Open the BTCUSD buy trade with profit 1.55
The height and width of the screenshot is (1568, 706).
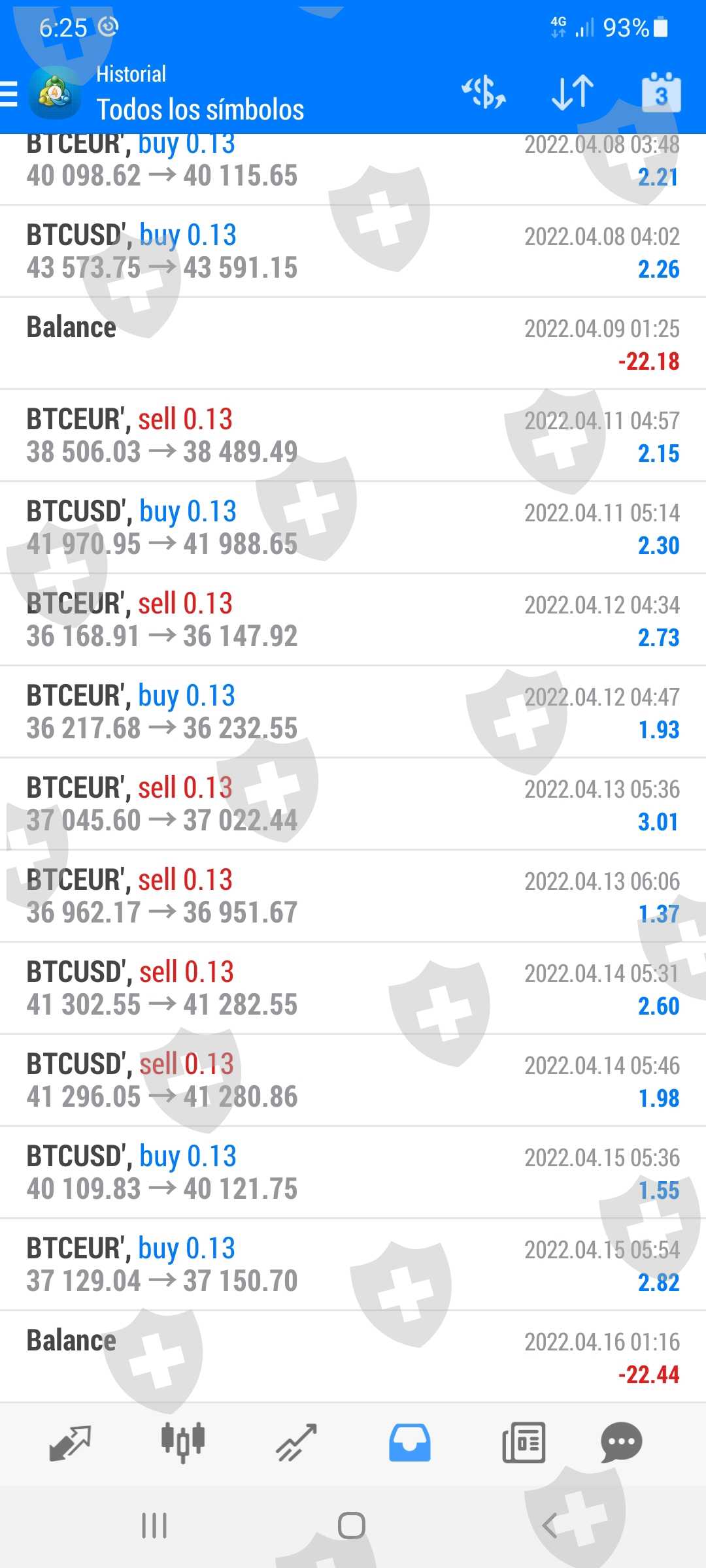(353, 1173)
